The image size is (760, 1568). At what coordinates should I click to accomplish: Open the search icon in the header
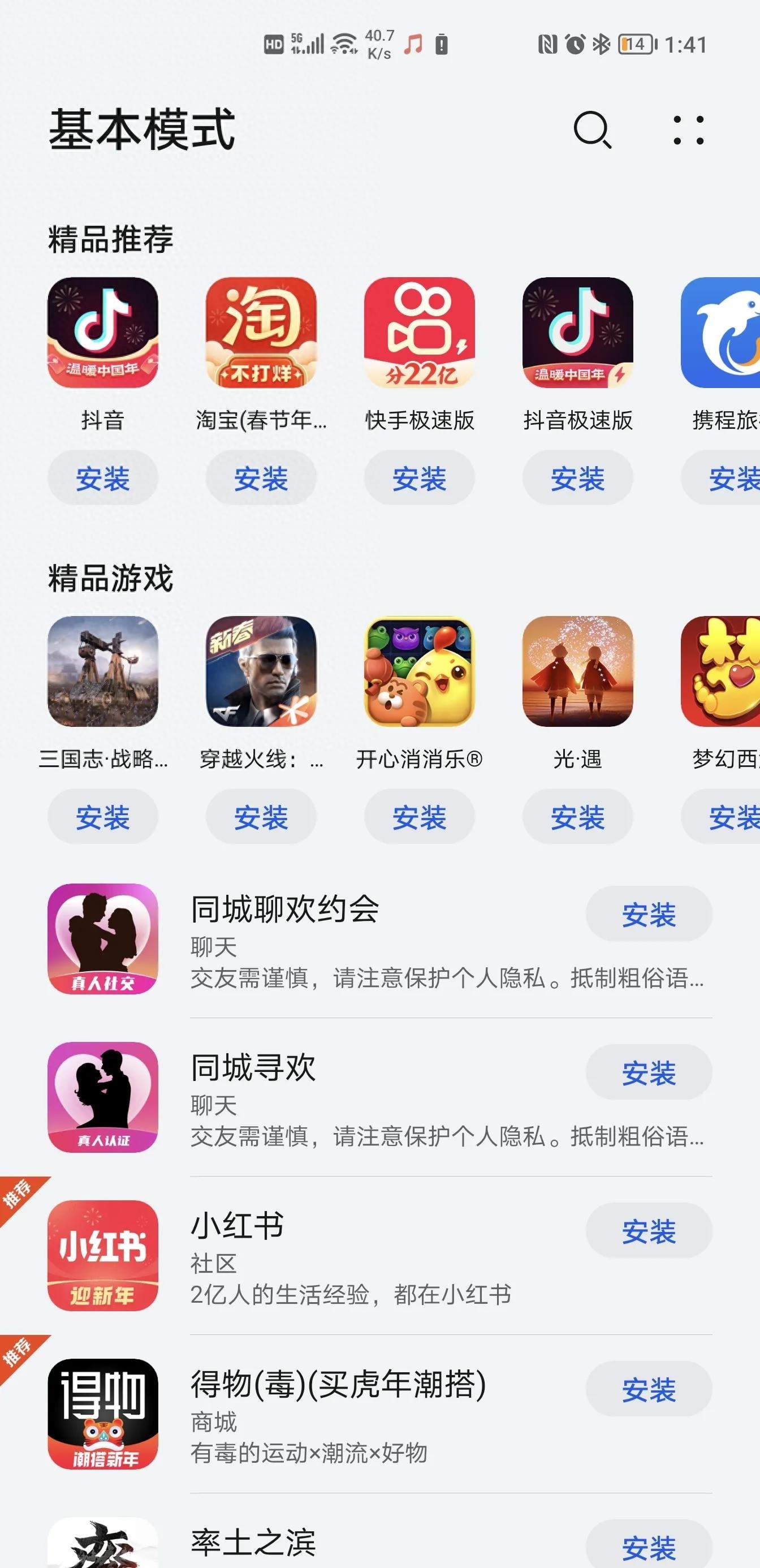point(592,130)
